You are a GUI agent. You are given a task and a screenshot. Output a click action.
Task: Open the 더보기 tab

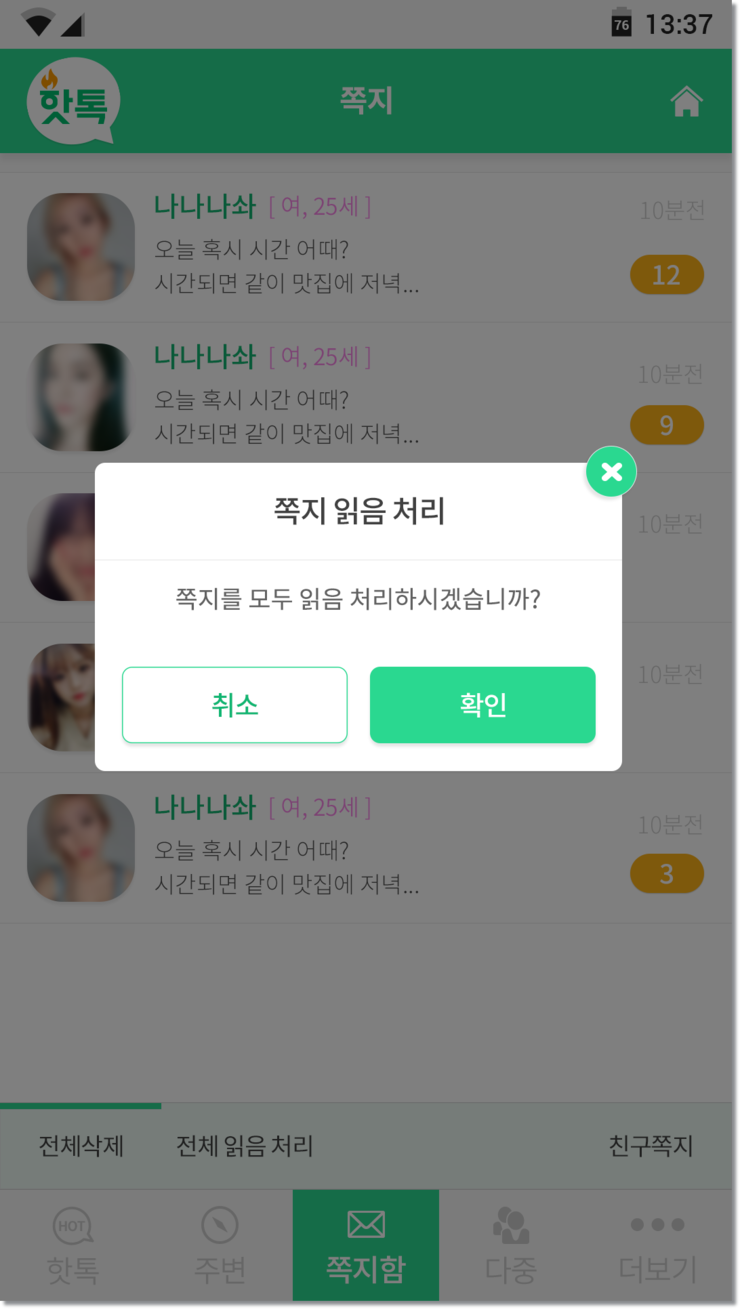click(657, 1246)
